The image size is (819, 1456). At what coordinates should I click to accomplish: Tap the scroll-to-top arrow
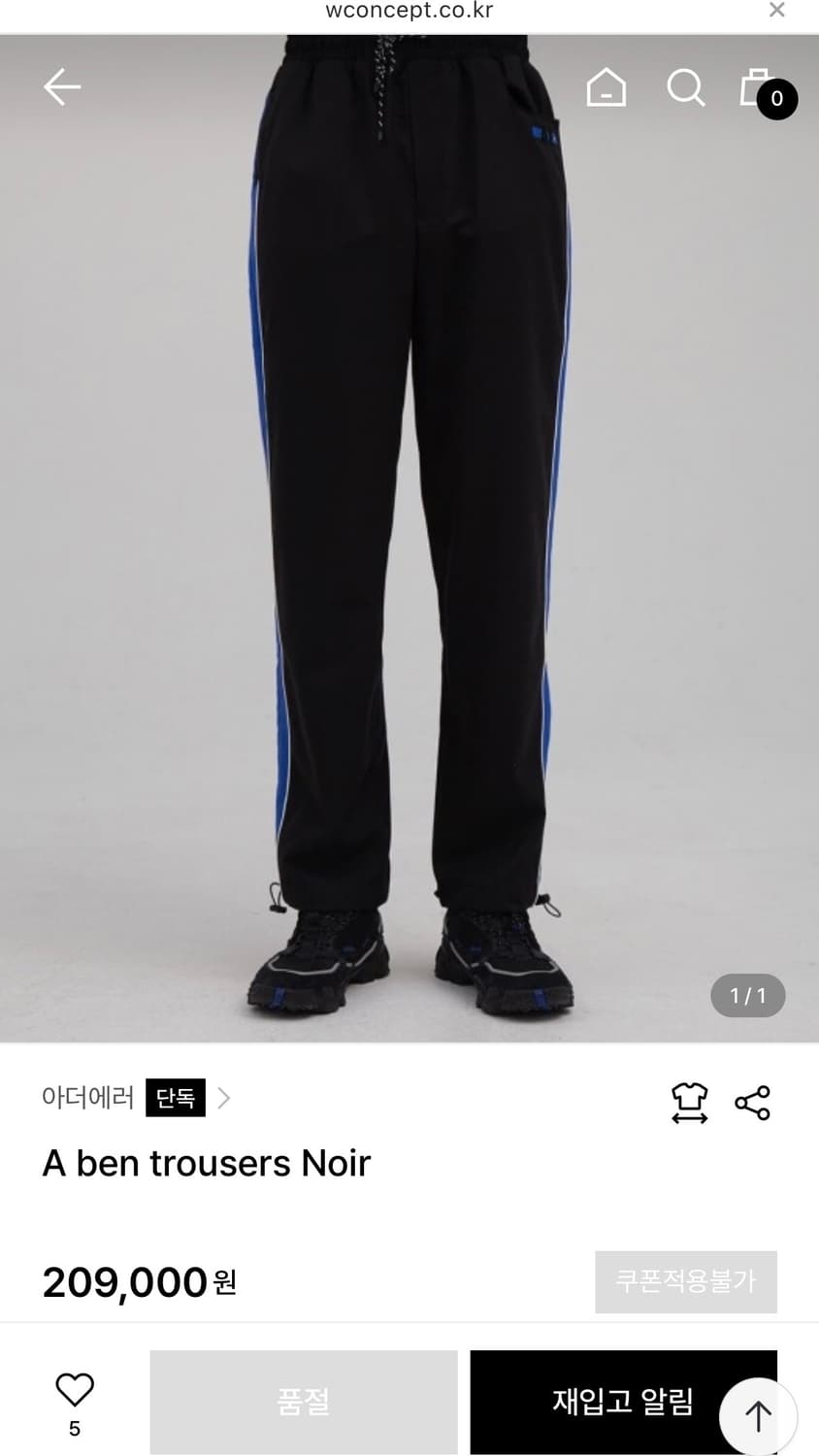coord(756,1416)
